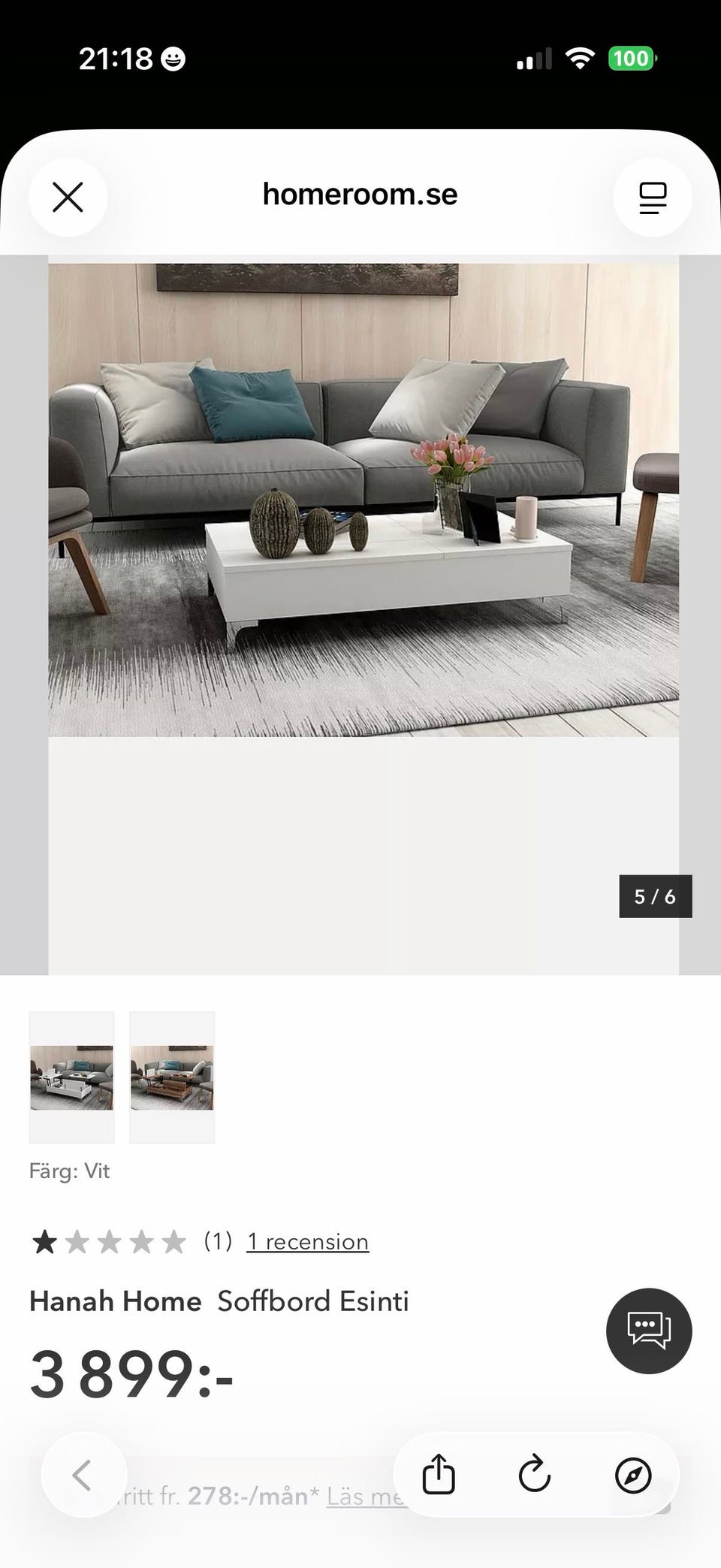Tap the 'Färg: Vit' color label

pyautogui.click(x=71, y=1171)
